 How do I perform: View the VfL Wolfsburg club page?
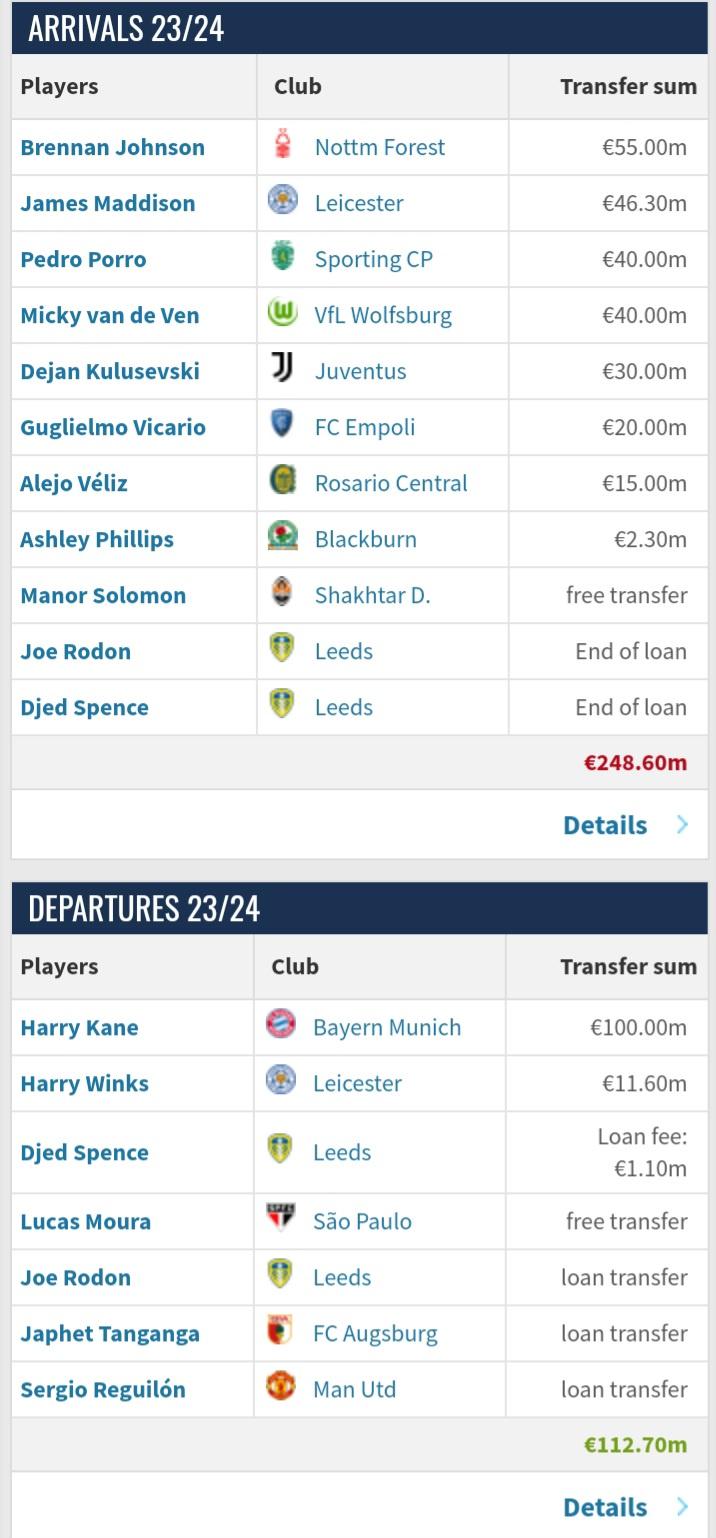(x=383, y=315)
